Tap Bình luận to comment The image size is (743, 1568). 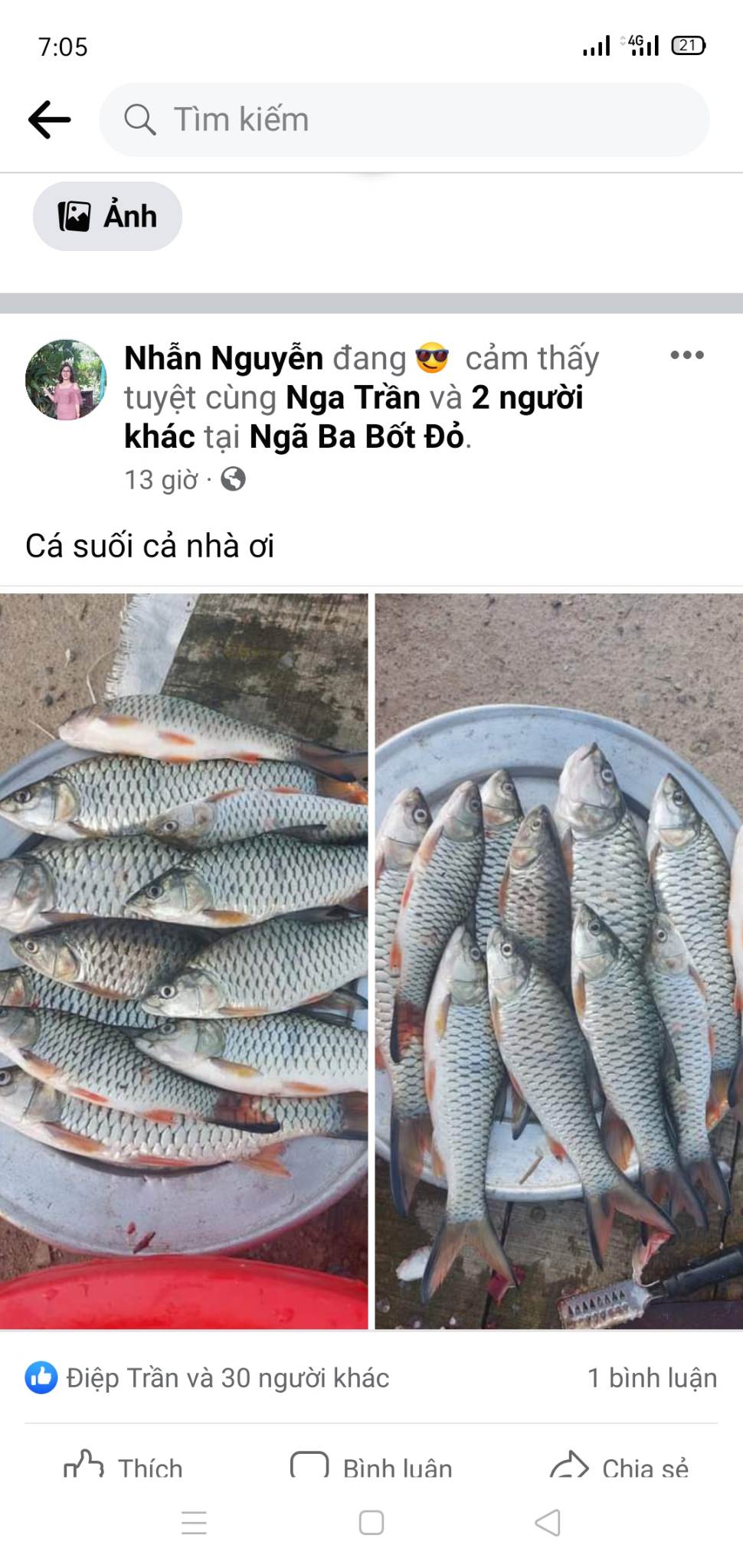coord(371,1466)
